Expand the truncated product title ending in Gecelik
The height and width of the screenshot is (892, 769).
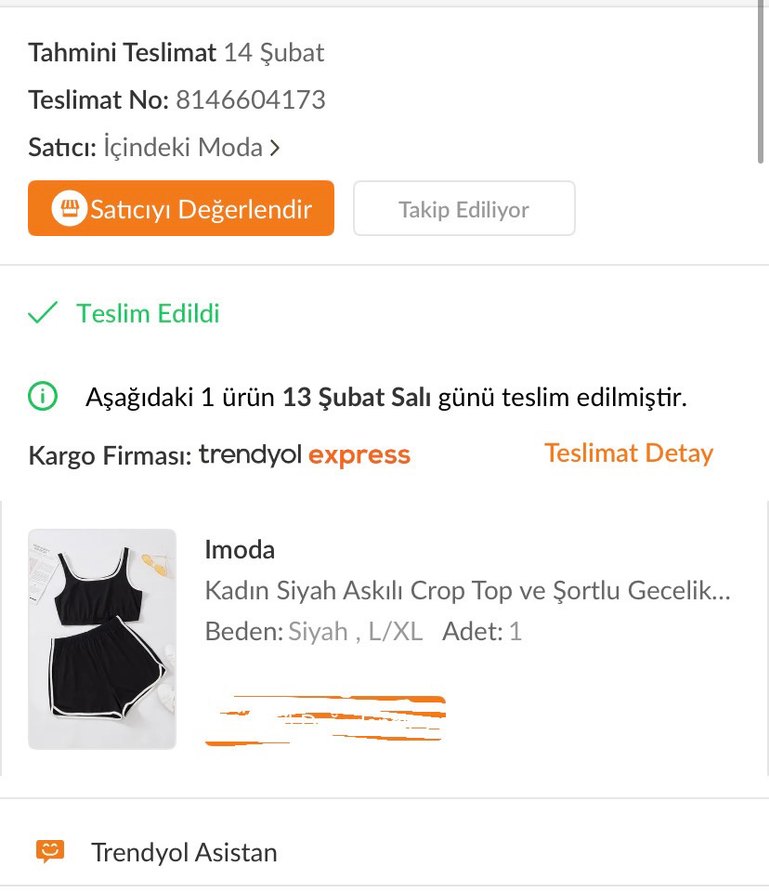coord(466,591)
